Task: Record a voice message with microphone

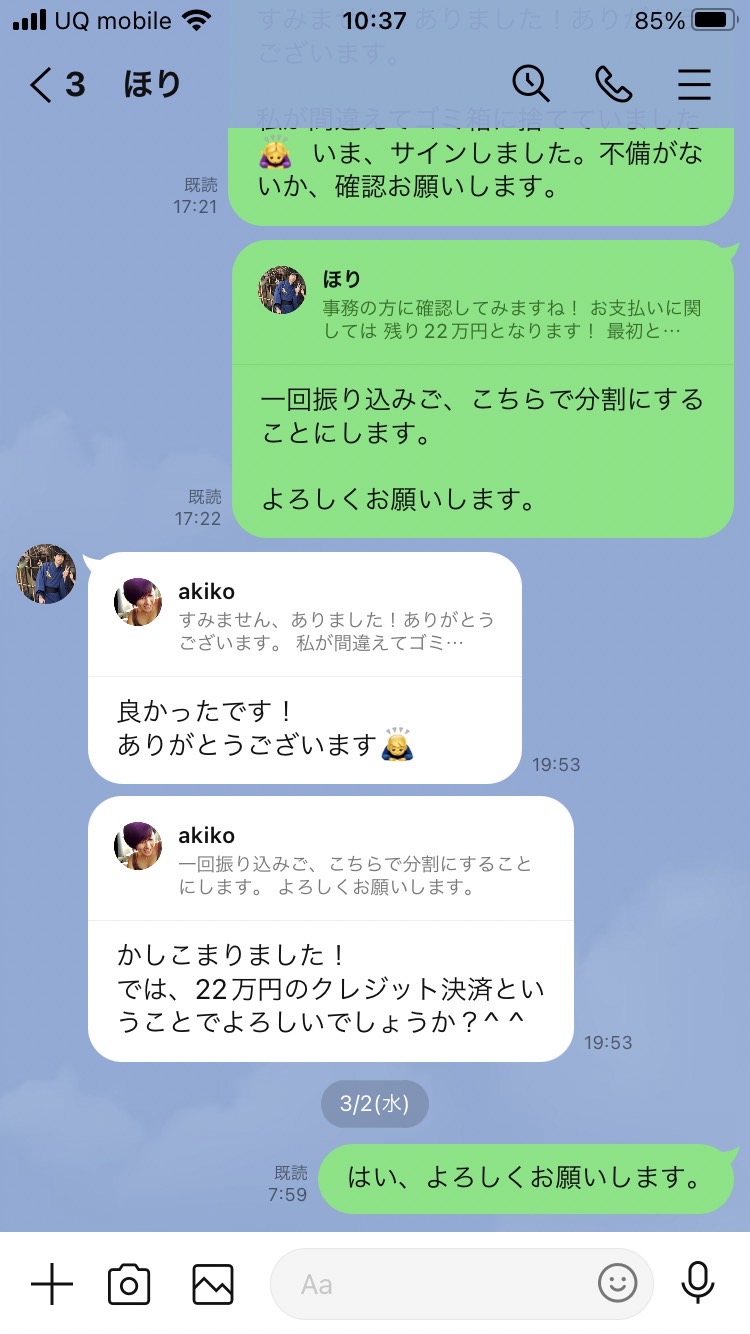Action: pos(698,1283)
